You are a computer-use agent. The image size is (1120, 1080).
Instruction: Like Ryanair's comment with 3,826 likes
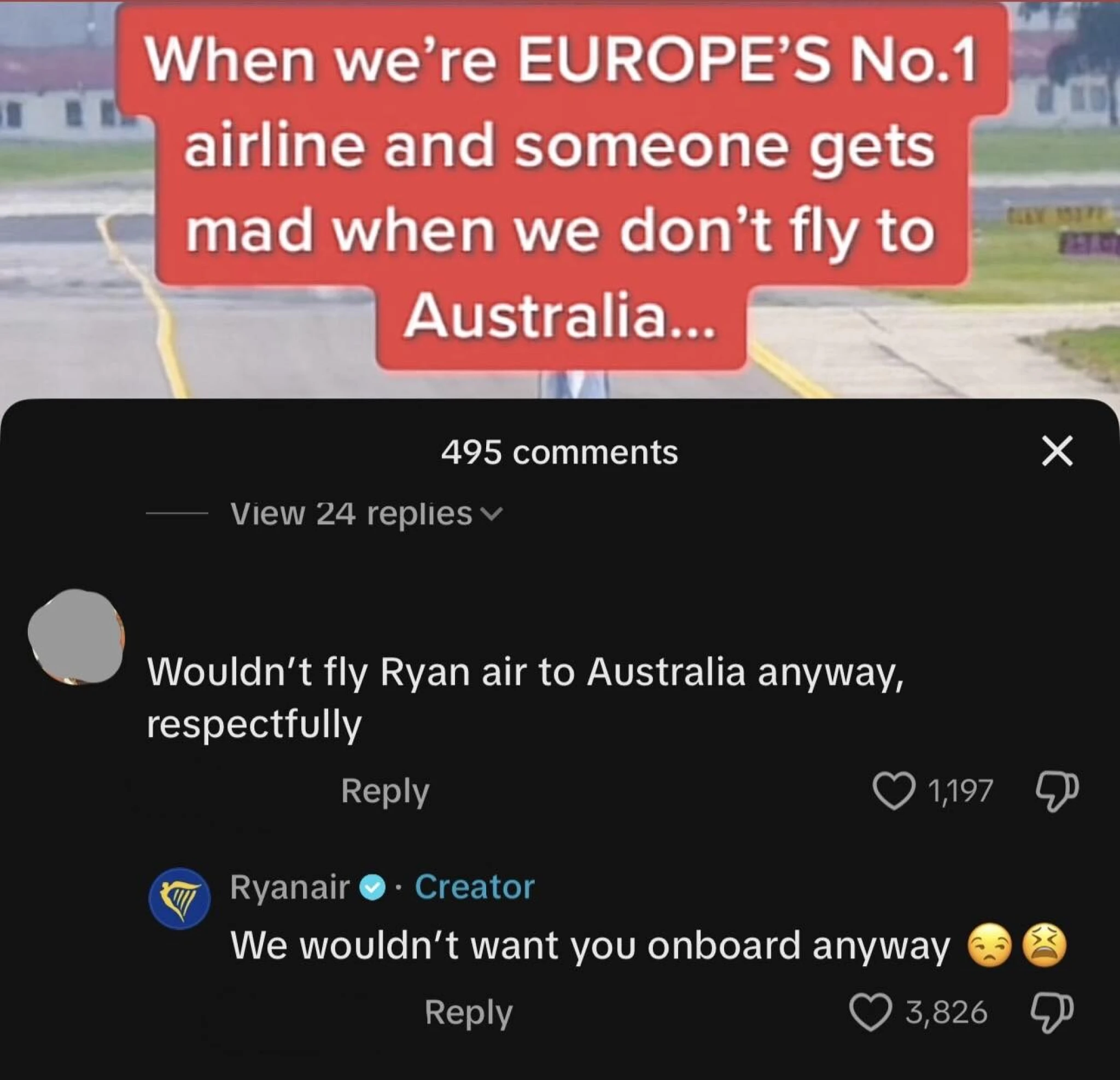[870, 1013]
